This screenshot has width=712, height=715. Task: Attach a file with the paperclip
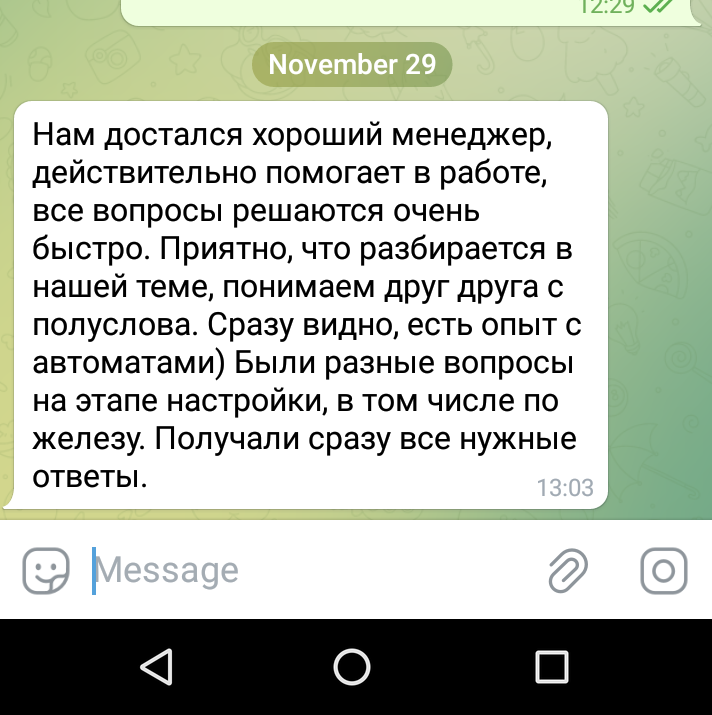pos(568,571)
